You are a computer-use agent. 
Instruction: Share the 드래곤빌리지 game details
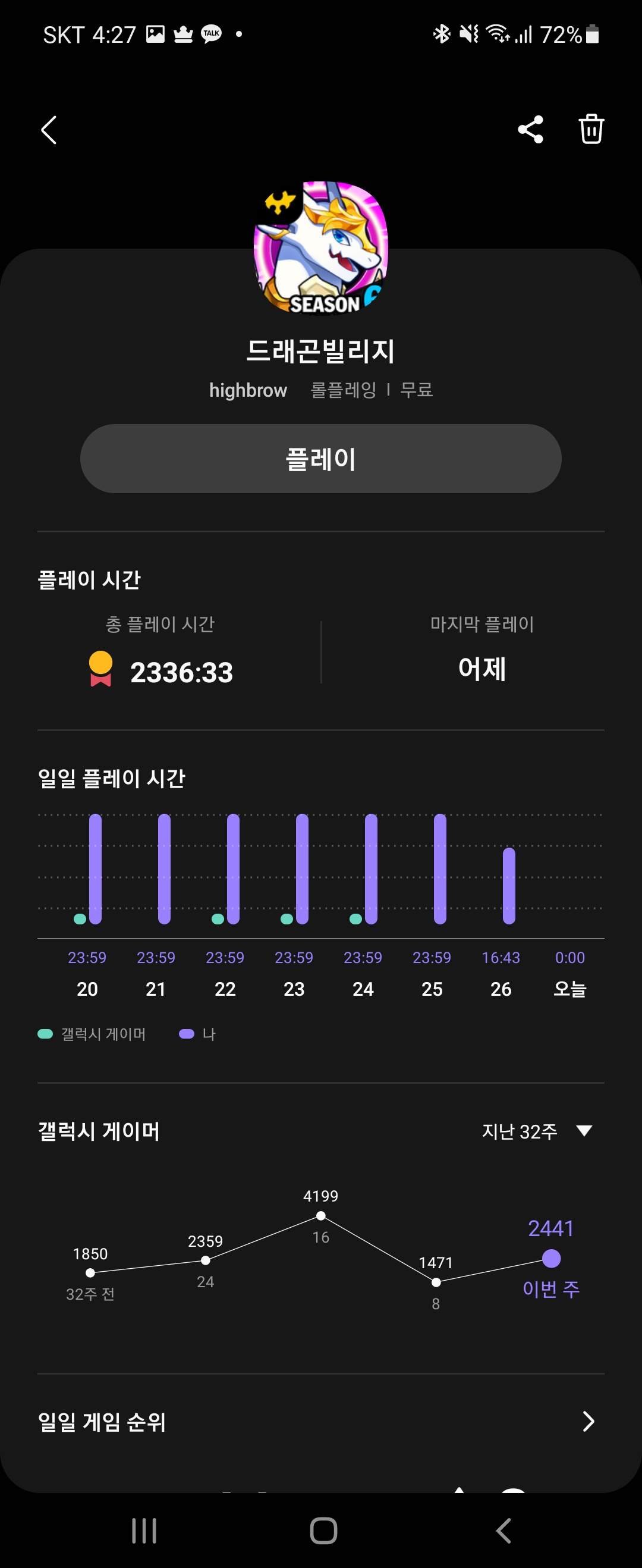pos(530,130)
